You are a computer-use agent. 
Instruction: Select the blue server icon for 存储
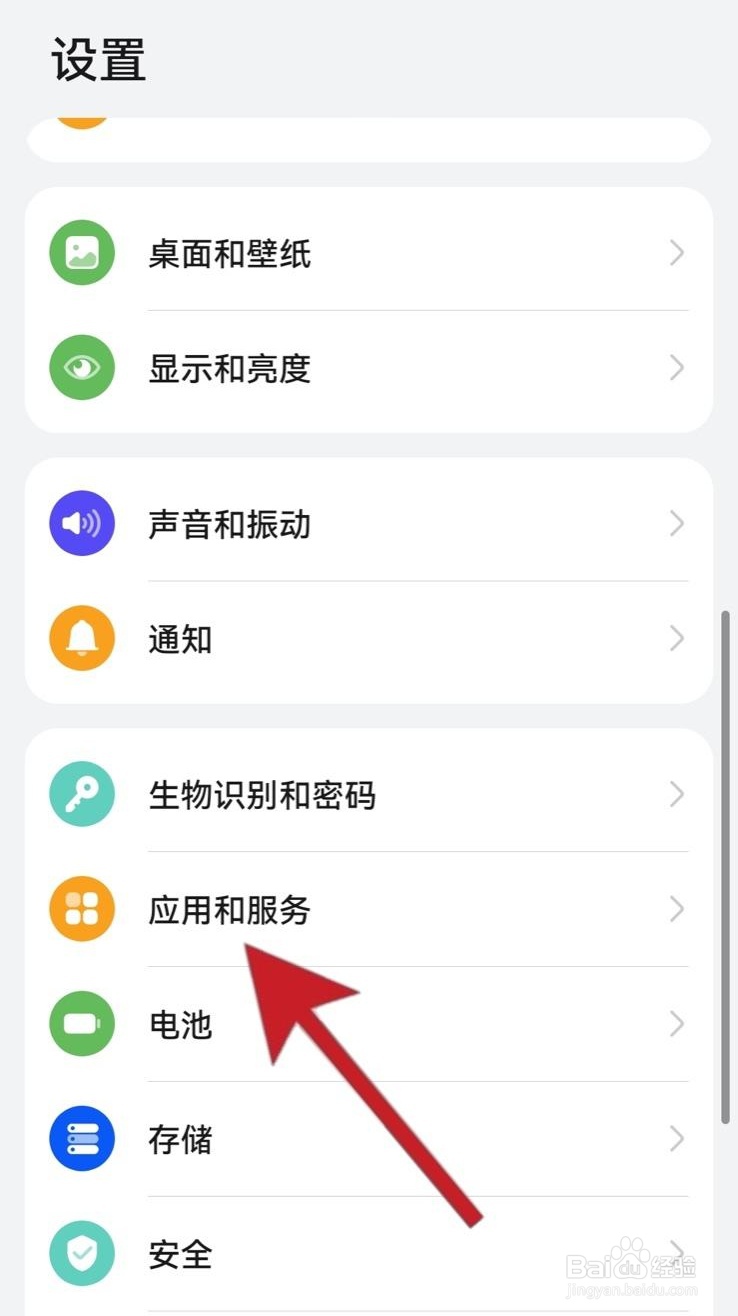81,1138
